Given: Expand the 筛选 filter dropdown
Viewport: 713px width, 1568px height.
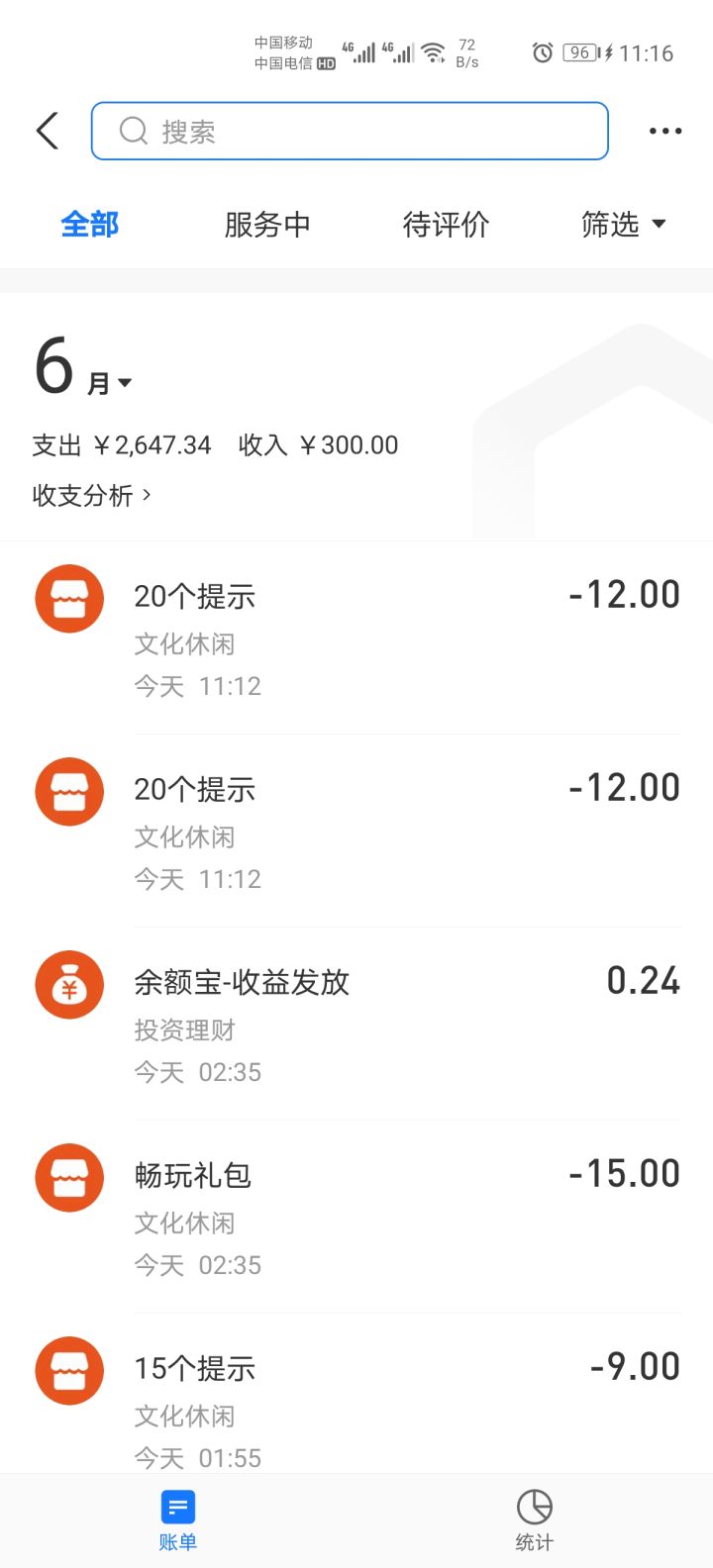Looking at the screenshot, I should coord(623,225).
